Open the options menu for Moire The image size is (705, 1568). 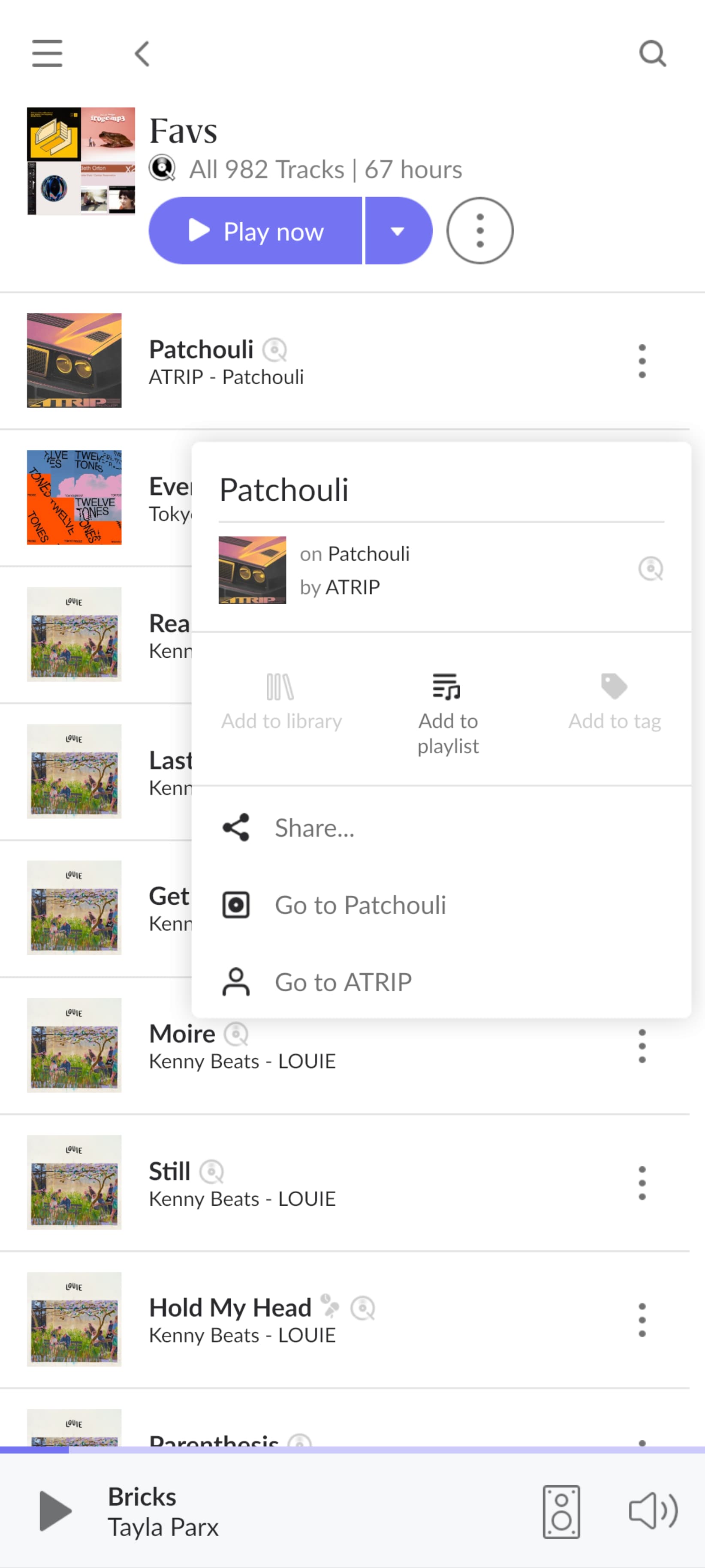pos(642,1046)
